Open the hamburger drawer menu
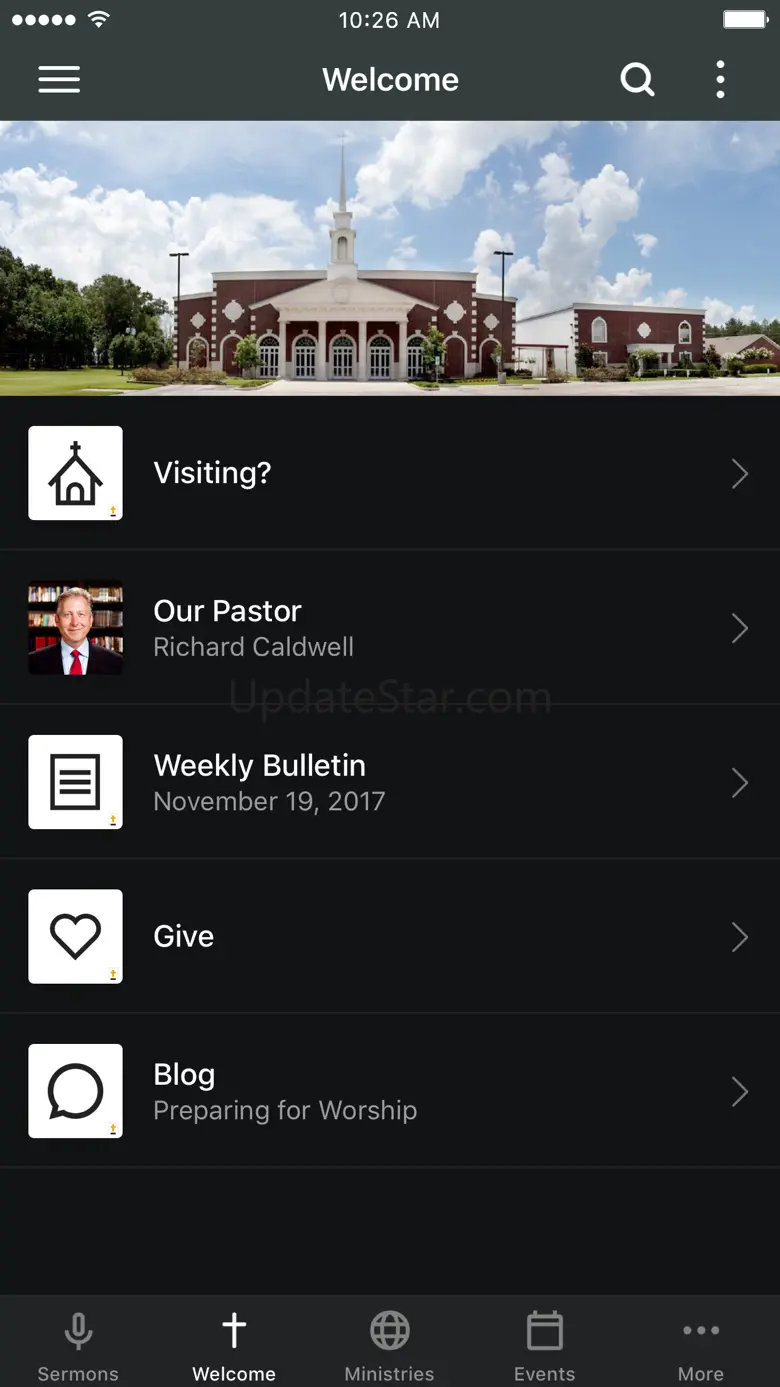Viewport: 780px width, 1387px height. coord(59,80)
